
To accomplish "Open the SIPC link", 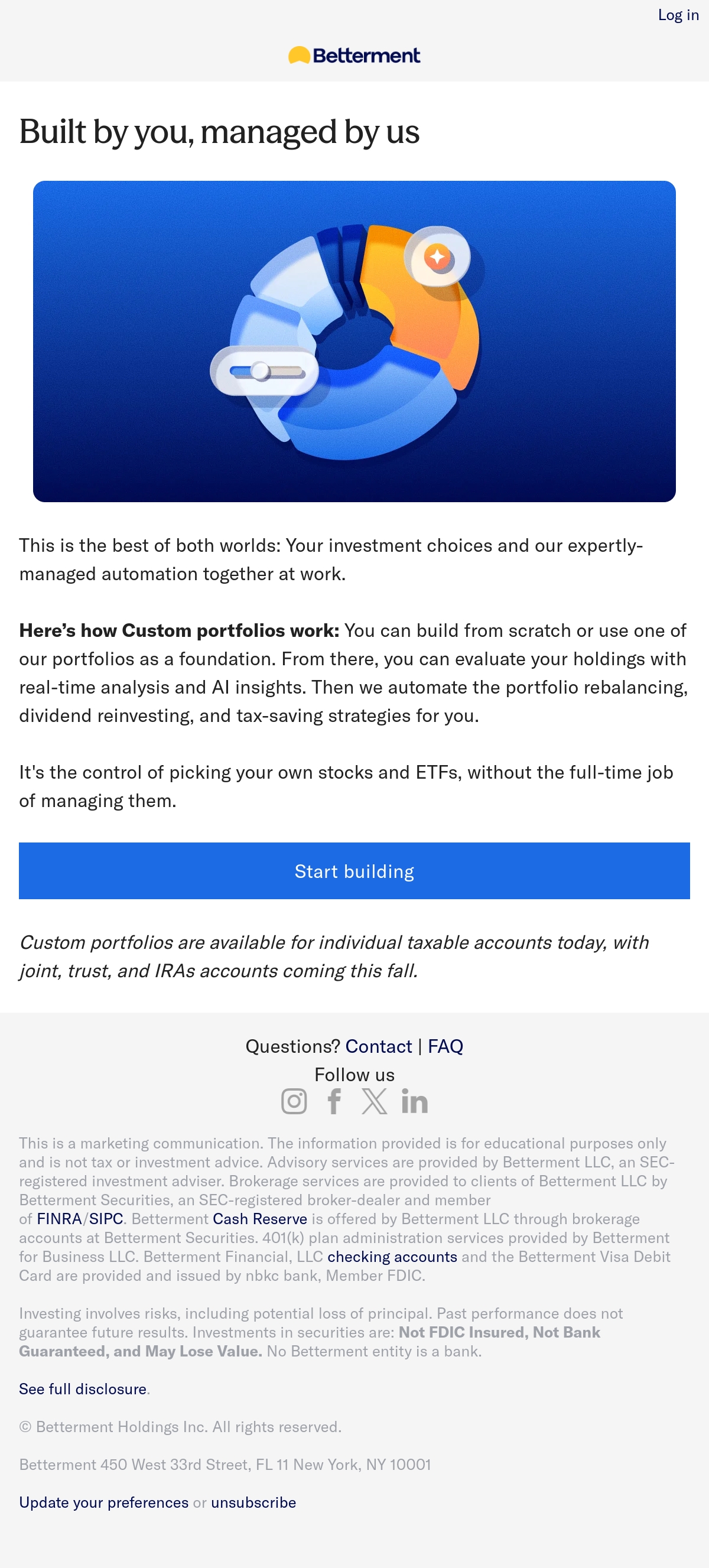I will [x=106, y=1219].
